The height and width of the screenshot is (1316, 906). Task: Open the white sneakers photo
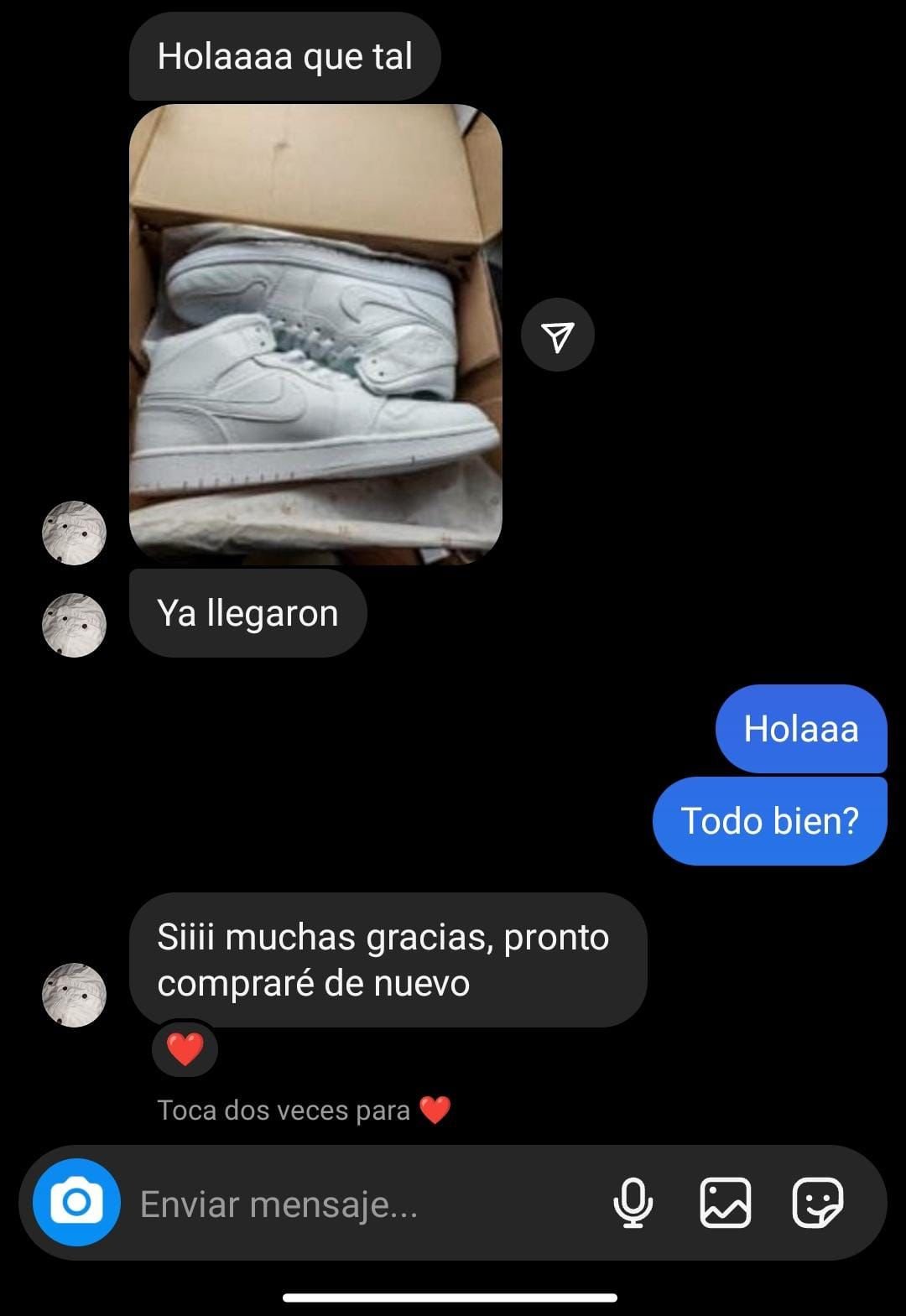pos(315,334)
